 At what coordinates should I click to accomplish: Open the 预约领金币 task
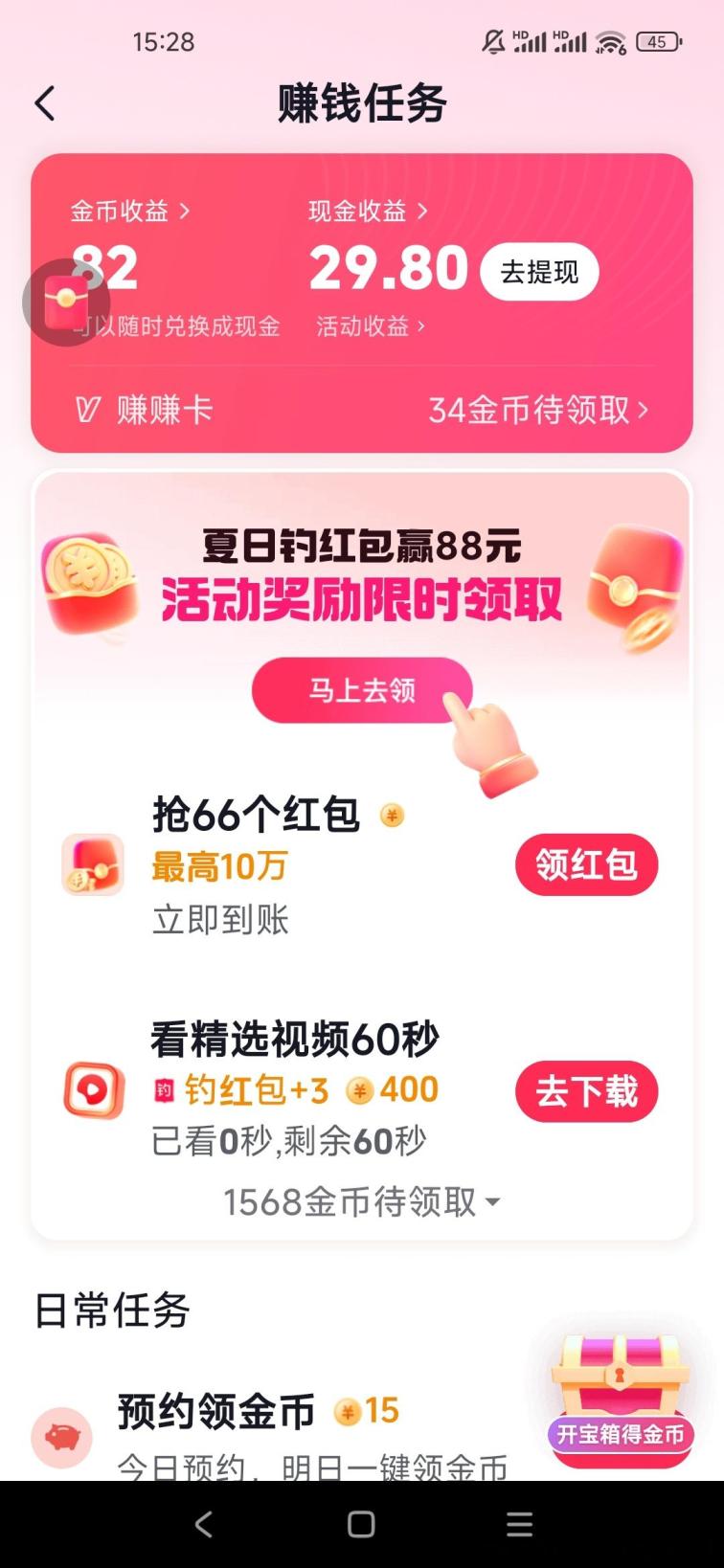[x=216, y=1412]
